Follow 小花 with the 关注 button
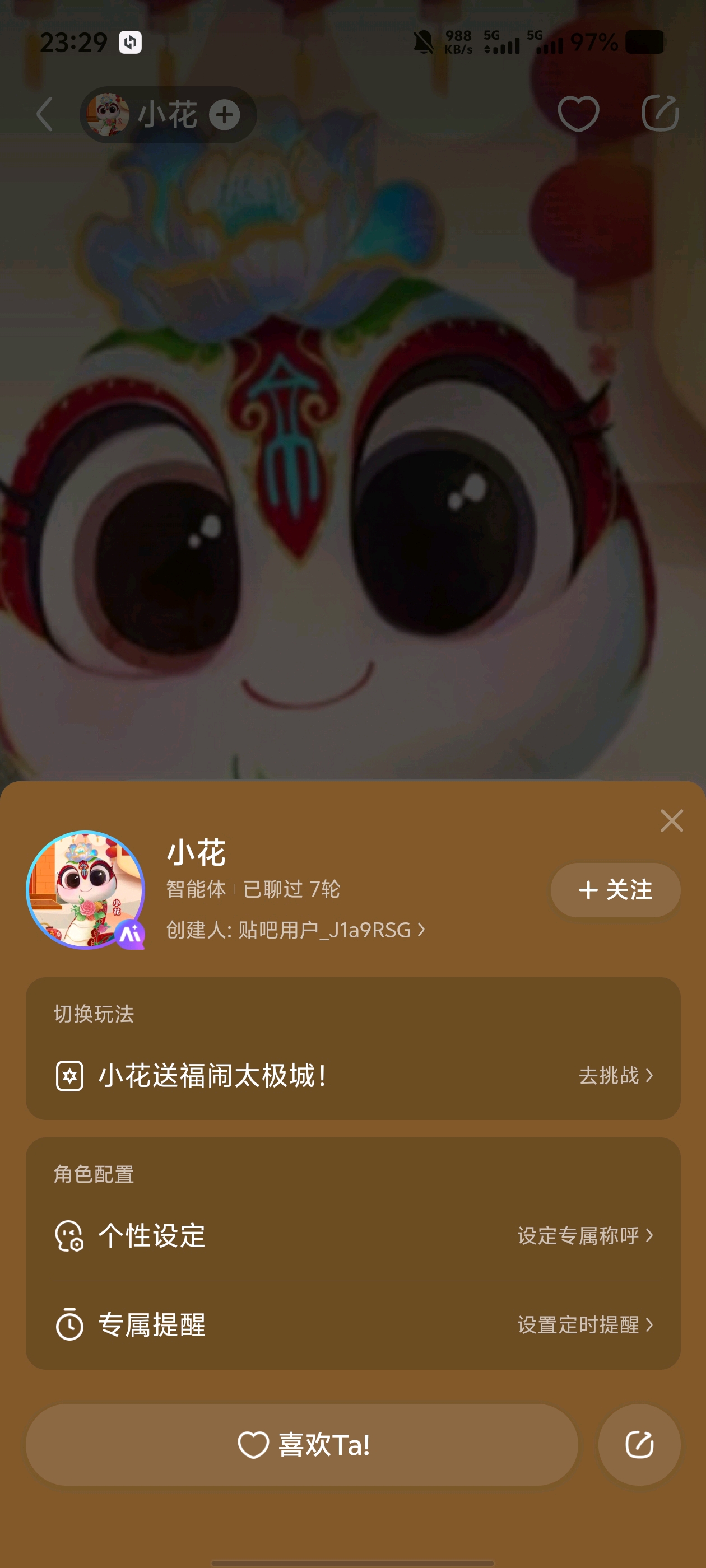This screenshot has width=706, height=1568. coord(615,889)
